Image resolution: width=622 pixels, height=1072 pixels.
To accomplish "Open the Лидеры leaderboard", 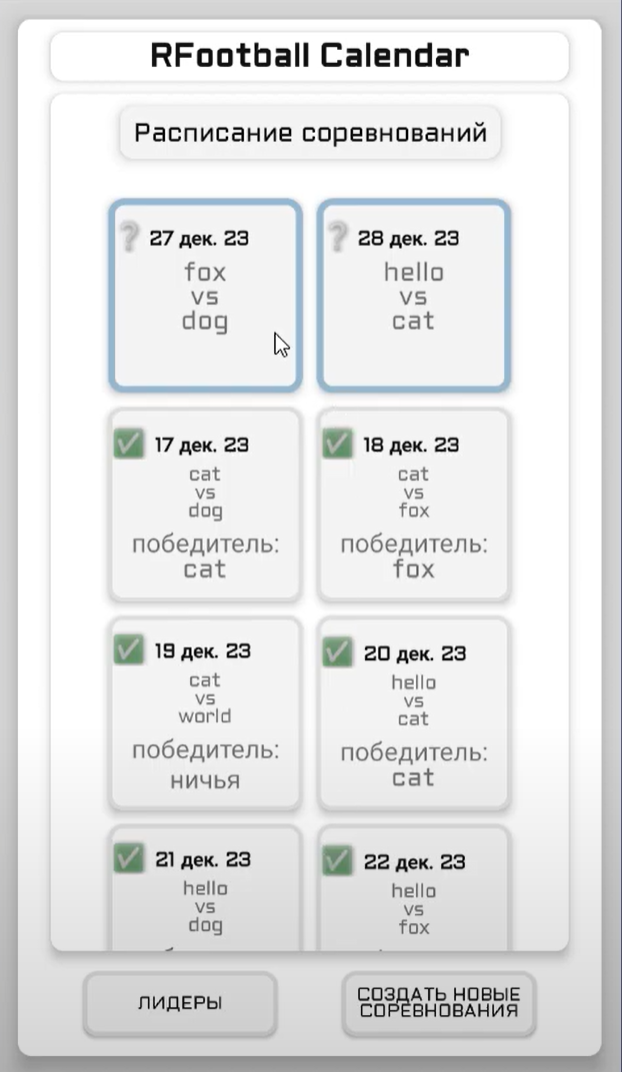I will click(x=180, y=1003).
